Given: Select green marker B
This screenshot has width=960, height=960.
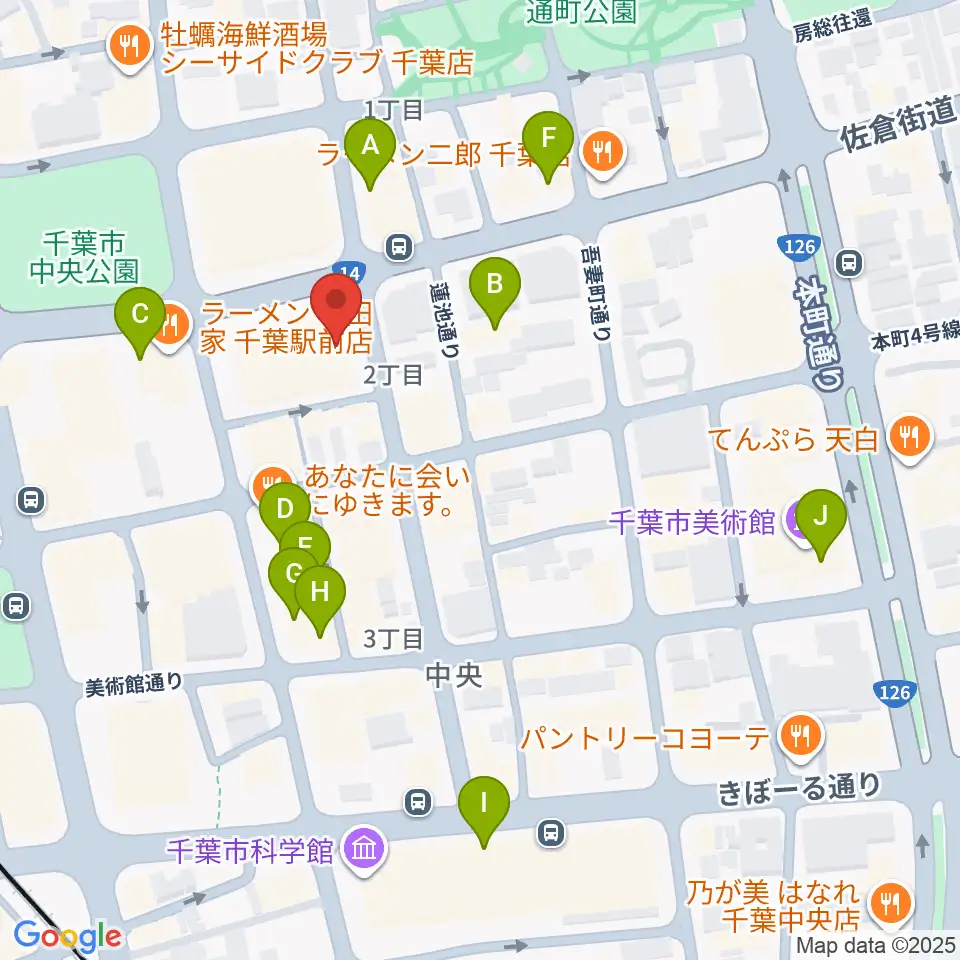Looking at the screenshot, I should pyautogui.click(x=495, y=292).
